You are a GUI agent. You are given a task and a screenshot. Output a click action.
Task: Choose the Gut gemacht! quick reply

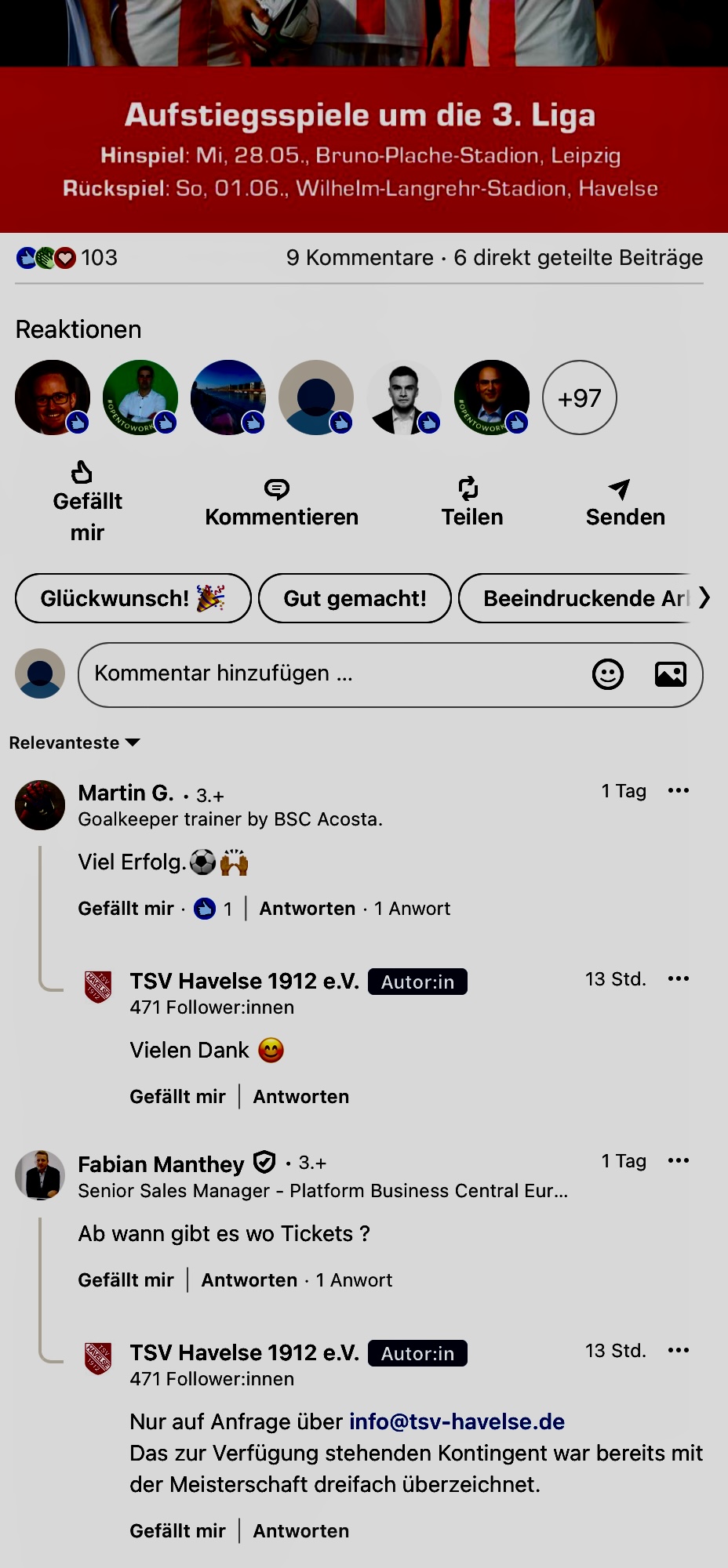pos(355,598)
